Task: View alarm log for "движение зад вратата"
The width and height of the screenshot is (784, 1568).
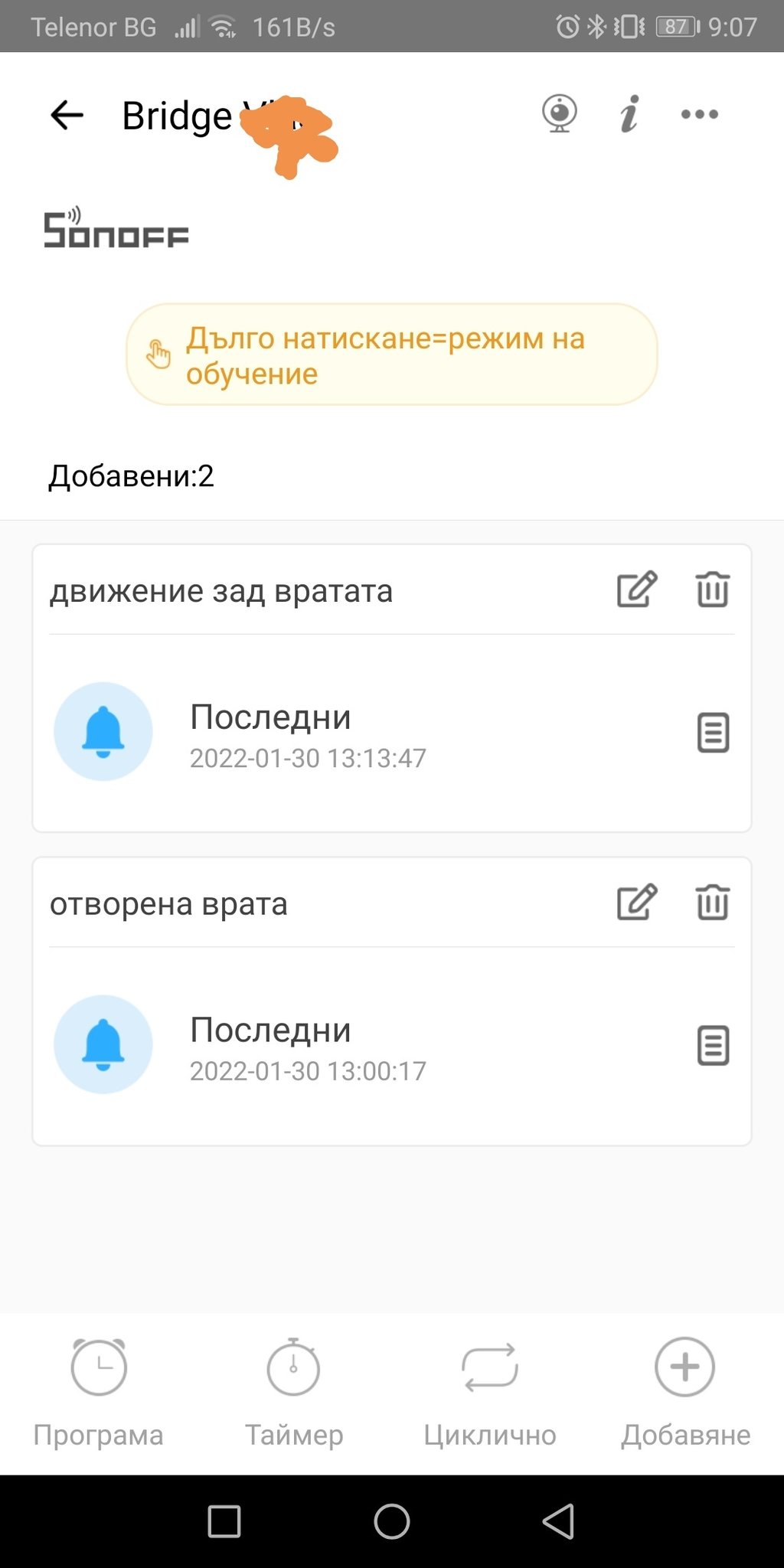Action: (713, 733)
